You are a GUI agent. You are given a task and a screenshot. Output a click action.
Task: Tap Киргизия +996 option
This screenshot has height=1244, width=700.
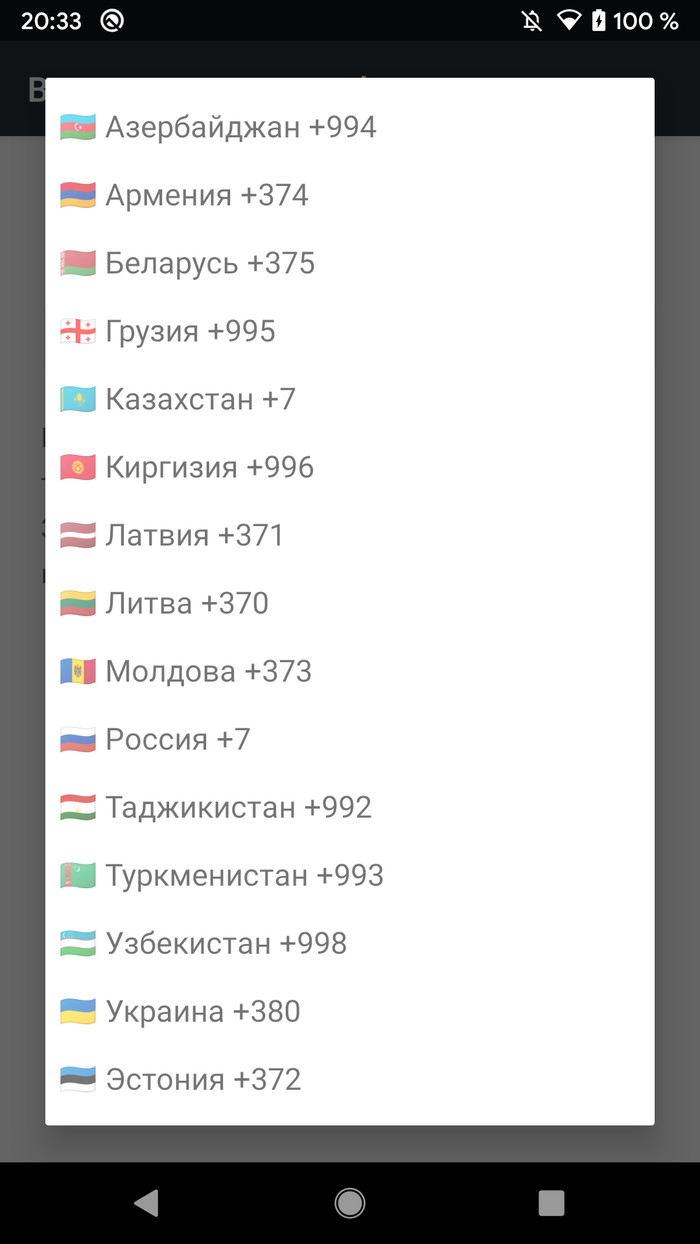[x=210, y=468]
